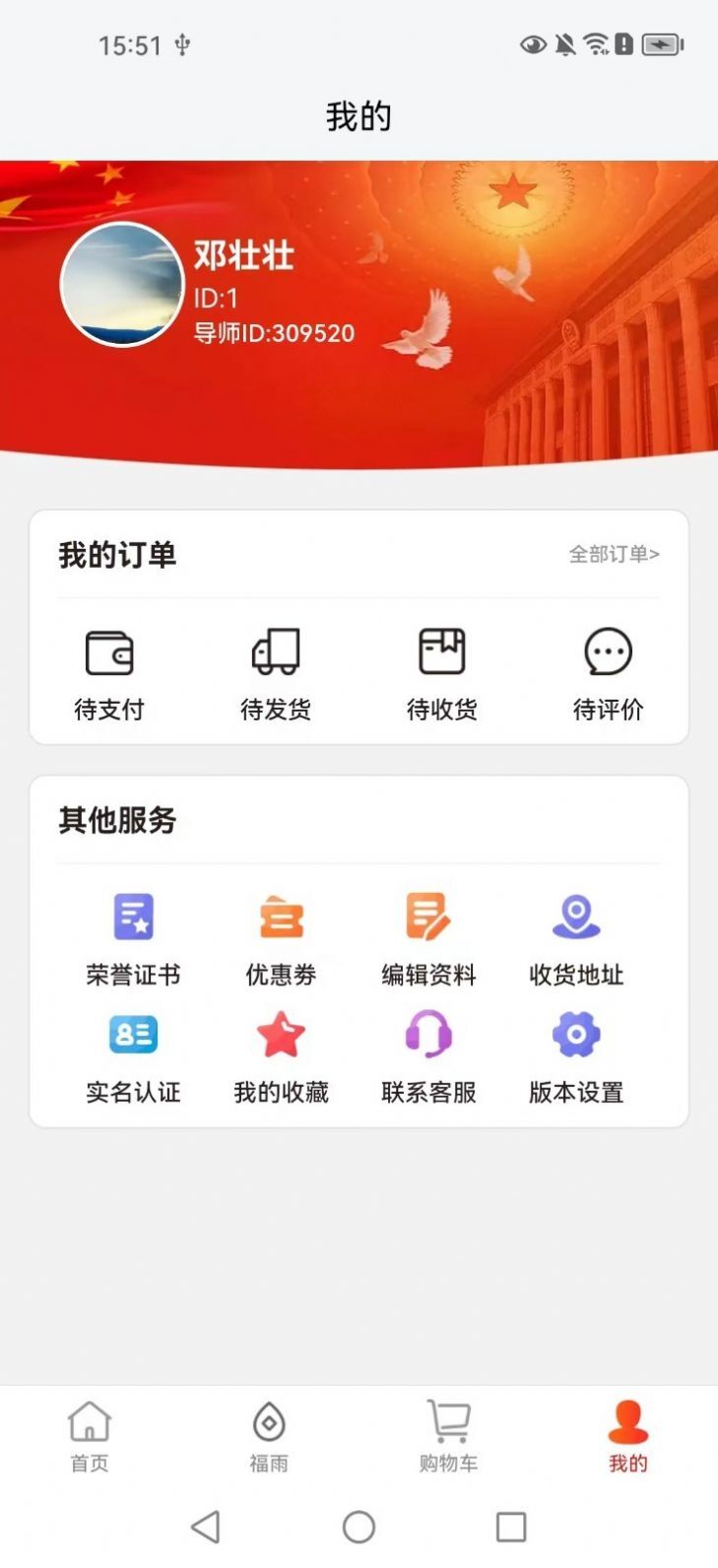The image size is (718, 1568).
Task: Open the 荣誉证书 honor certificates
Action: [133, 936]
